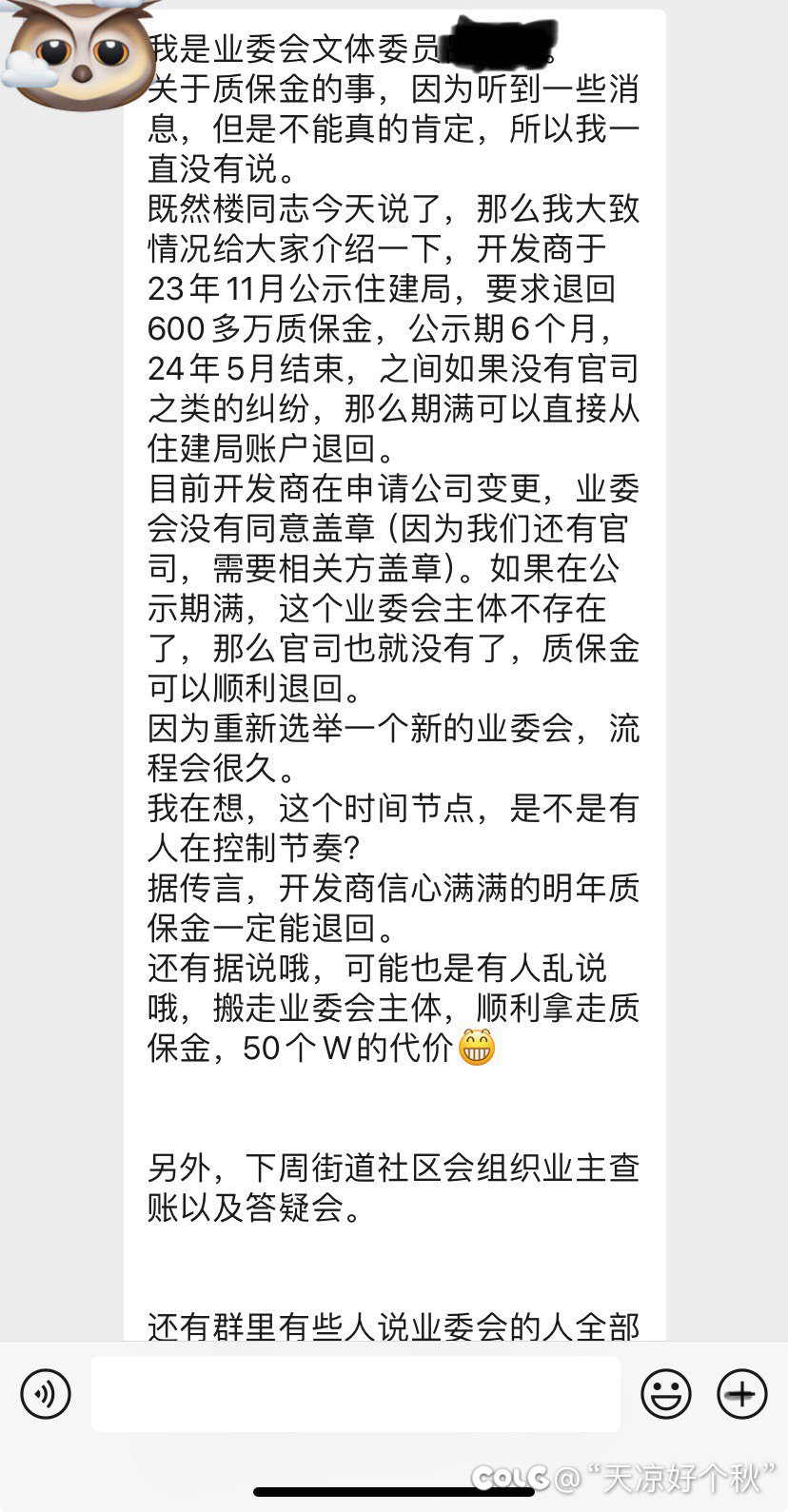Switch to voice message input
This screenshot has height=1512, width=788.
tap(46, 1394)
